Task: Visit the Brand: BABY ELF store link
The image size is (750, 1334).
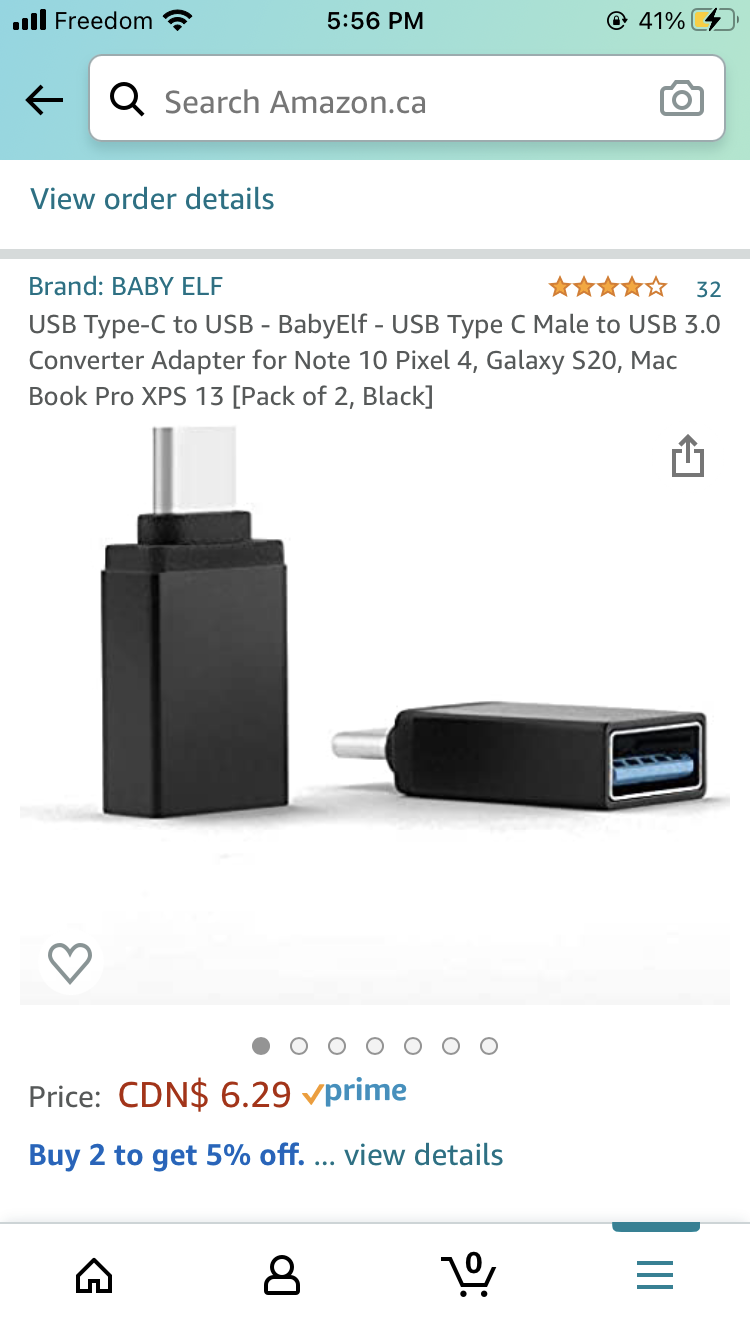Action: [125, 287]
